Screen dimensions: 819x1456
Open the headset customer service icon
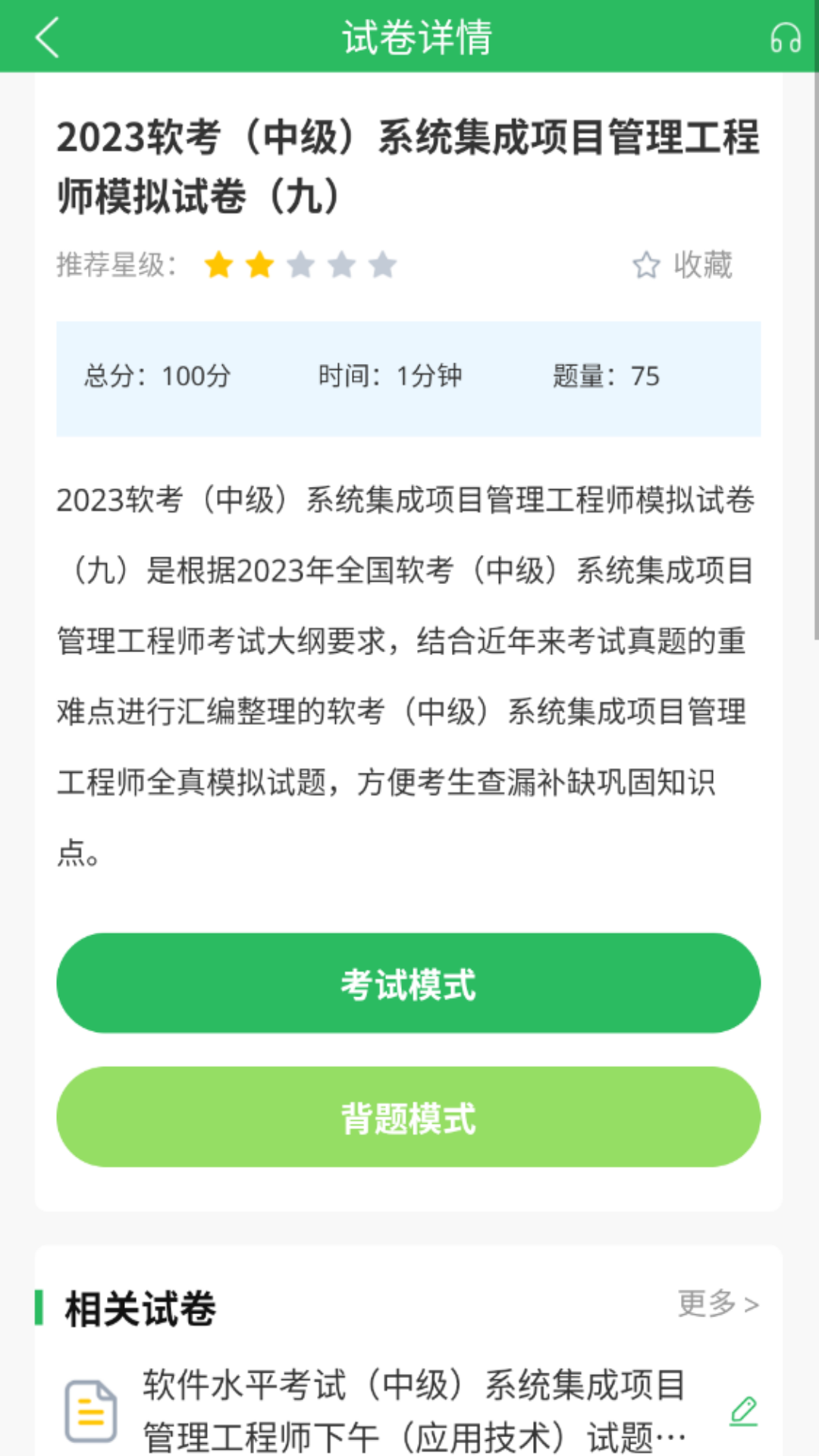coord(785,37)
